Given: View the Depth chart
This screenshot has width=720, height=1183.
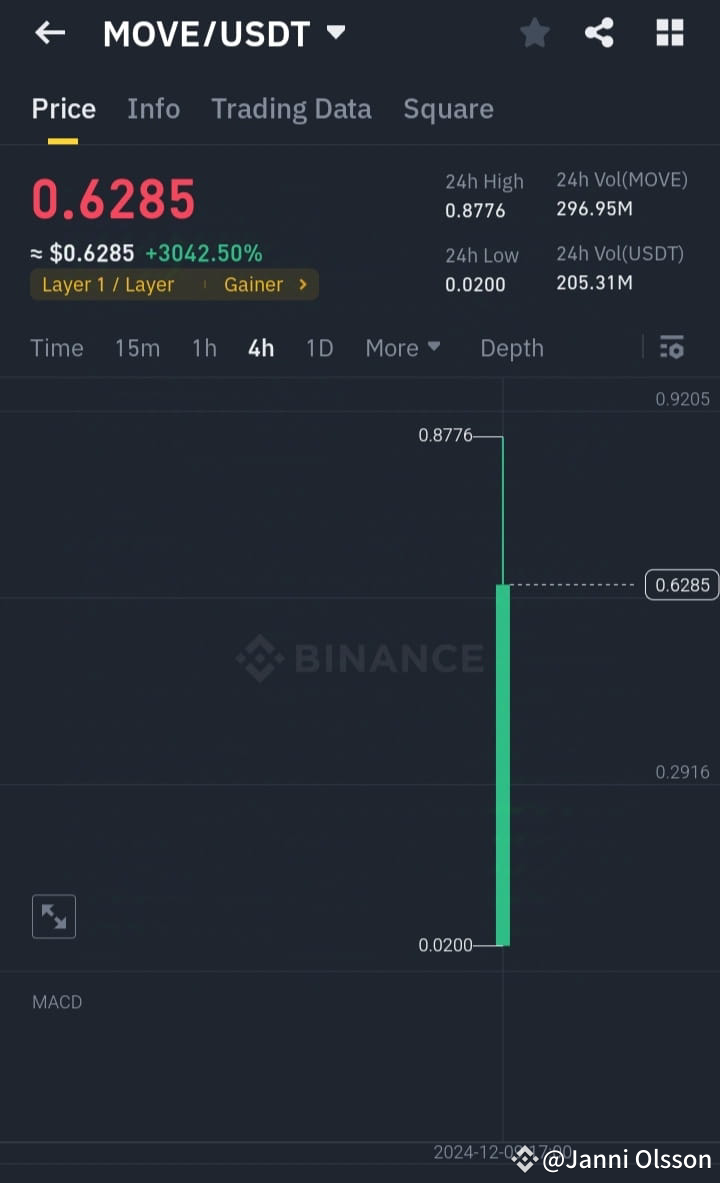Looking at the screenshot, I should tap(511, 347).
